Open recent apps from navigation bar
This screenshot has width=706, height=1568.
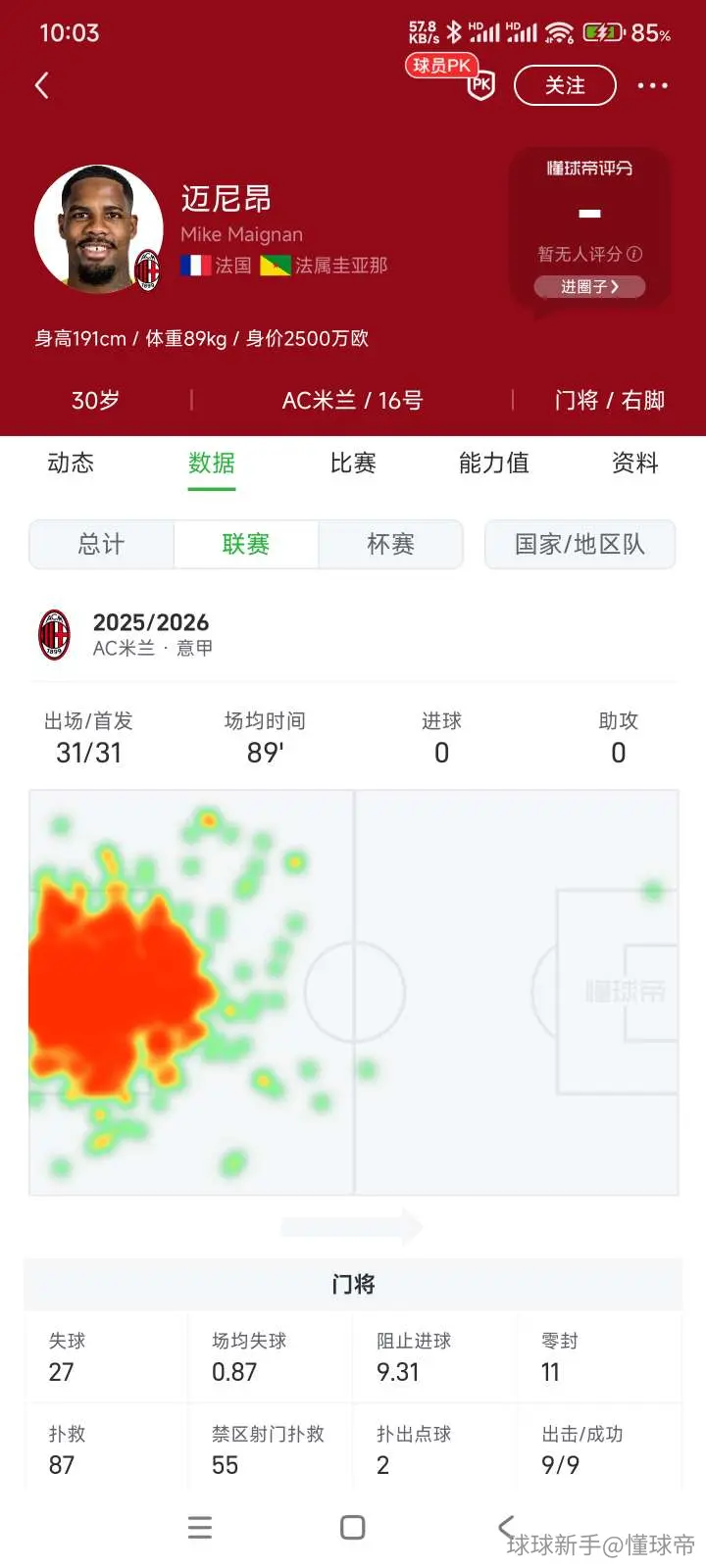[200, 1527]
